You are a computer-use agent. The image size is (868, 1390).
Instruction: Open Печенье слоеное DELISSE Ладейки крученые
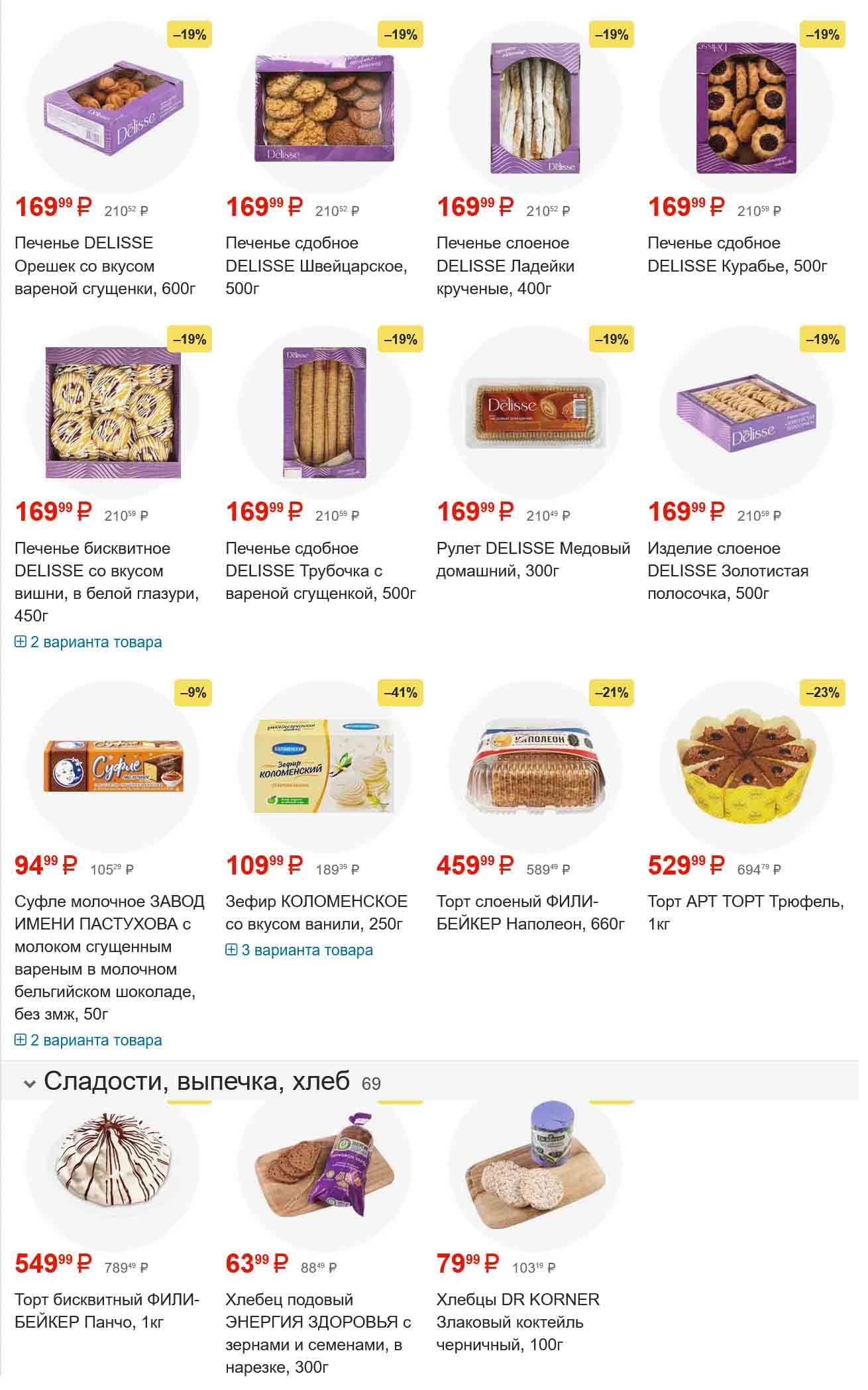coord(505,266)
